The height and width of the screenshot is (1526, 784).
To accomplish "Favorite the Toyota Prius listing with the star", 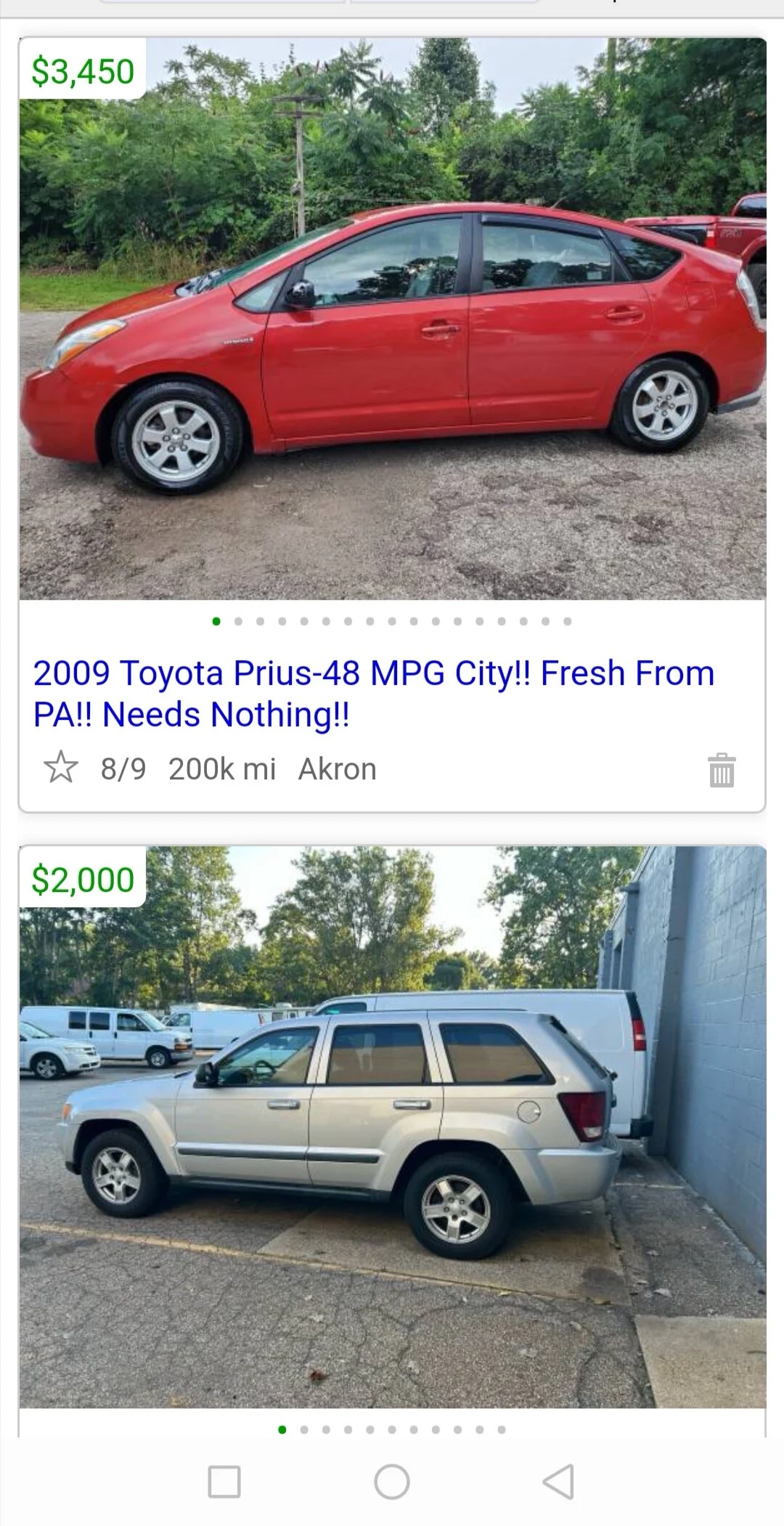I will 61,768.
